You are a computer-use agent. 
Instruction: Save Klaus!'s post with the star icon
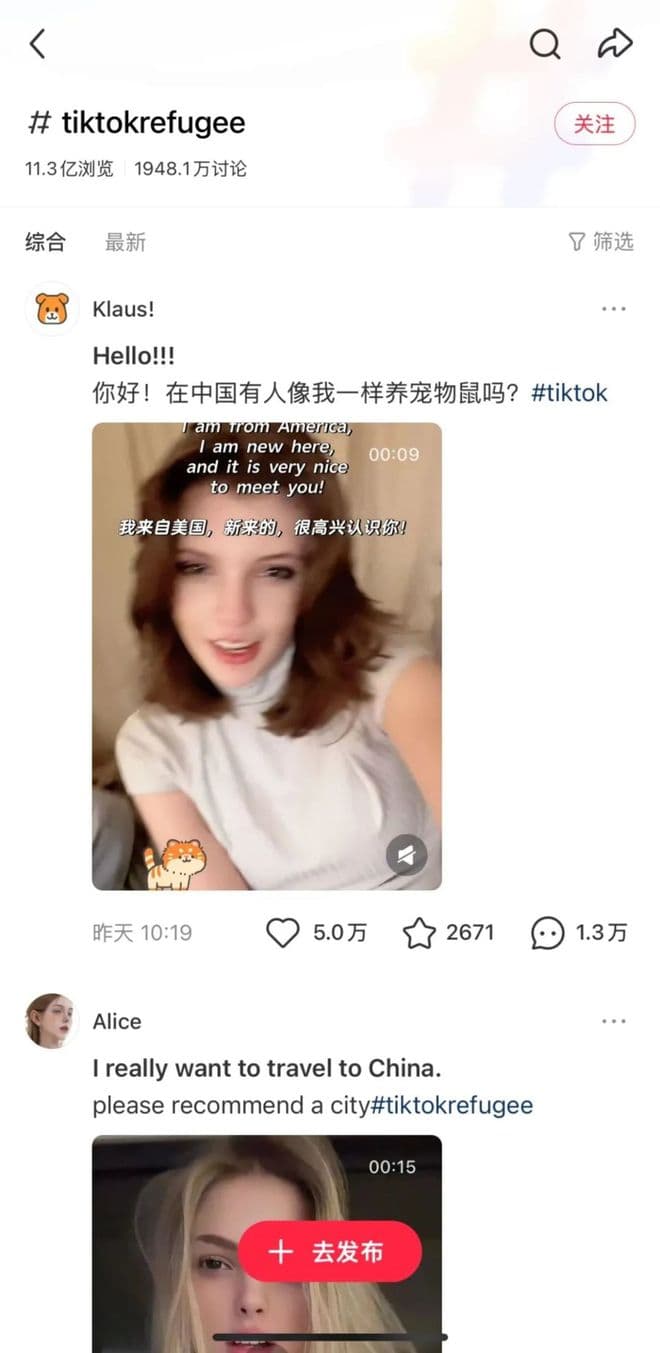pyautogui.click(x=419, y=933)
